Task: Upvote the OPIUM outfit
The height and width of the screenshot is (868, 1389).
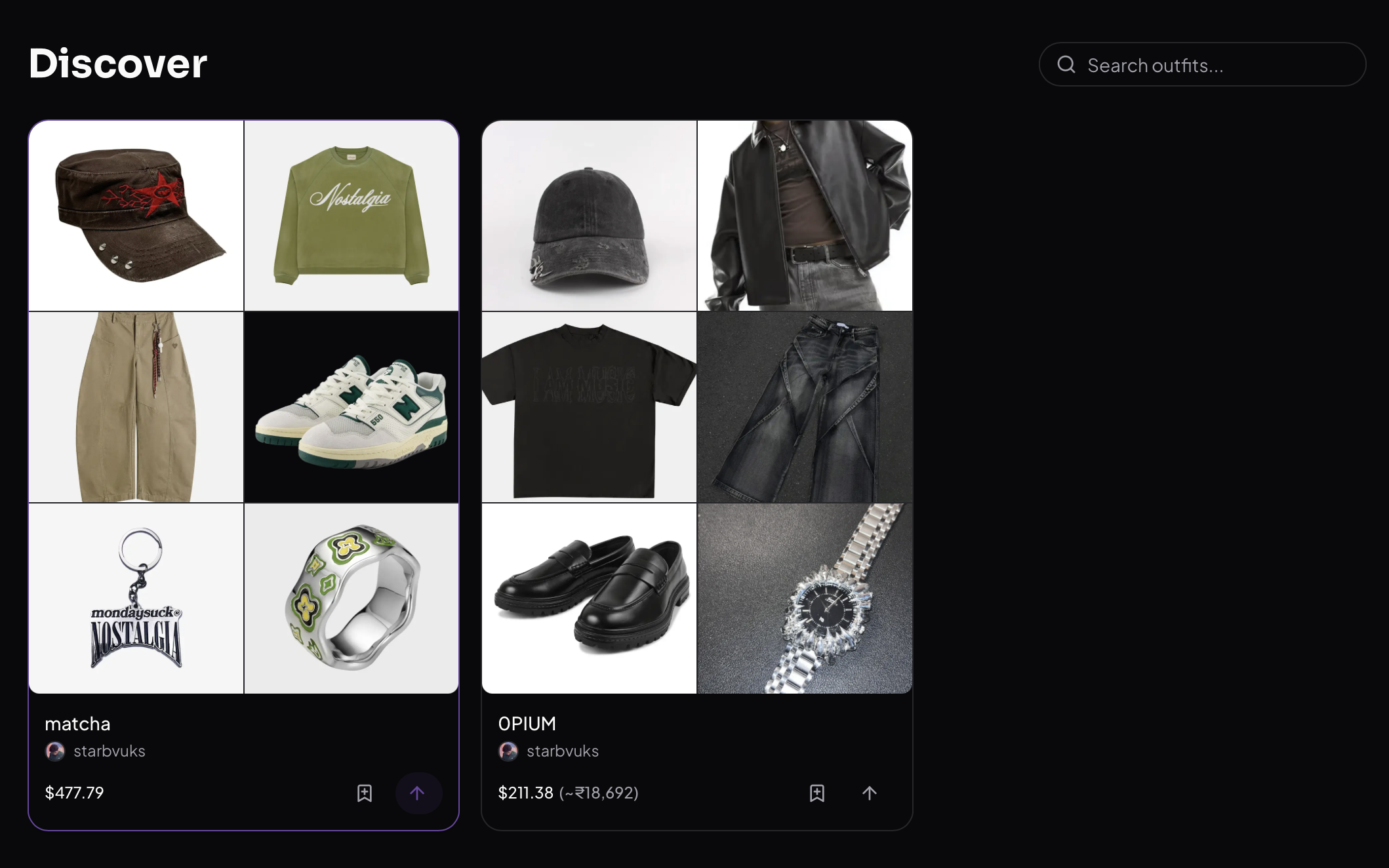Action: 870,793
